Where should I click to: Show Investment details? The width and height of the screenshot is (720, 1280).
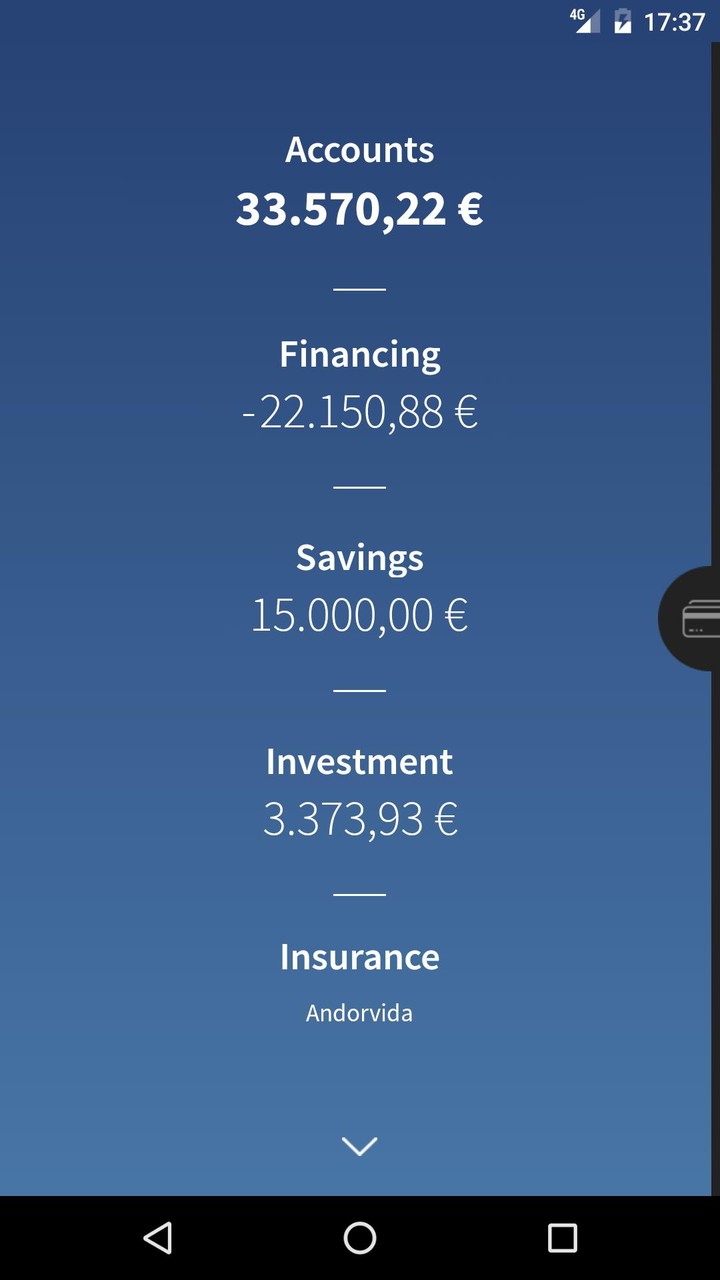pos(360,791)
